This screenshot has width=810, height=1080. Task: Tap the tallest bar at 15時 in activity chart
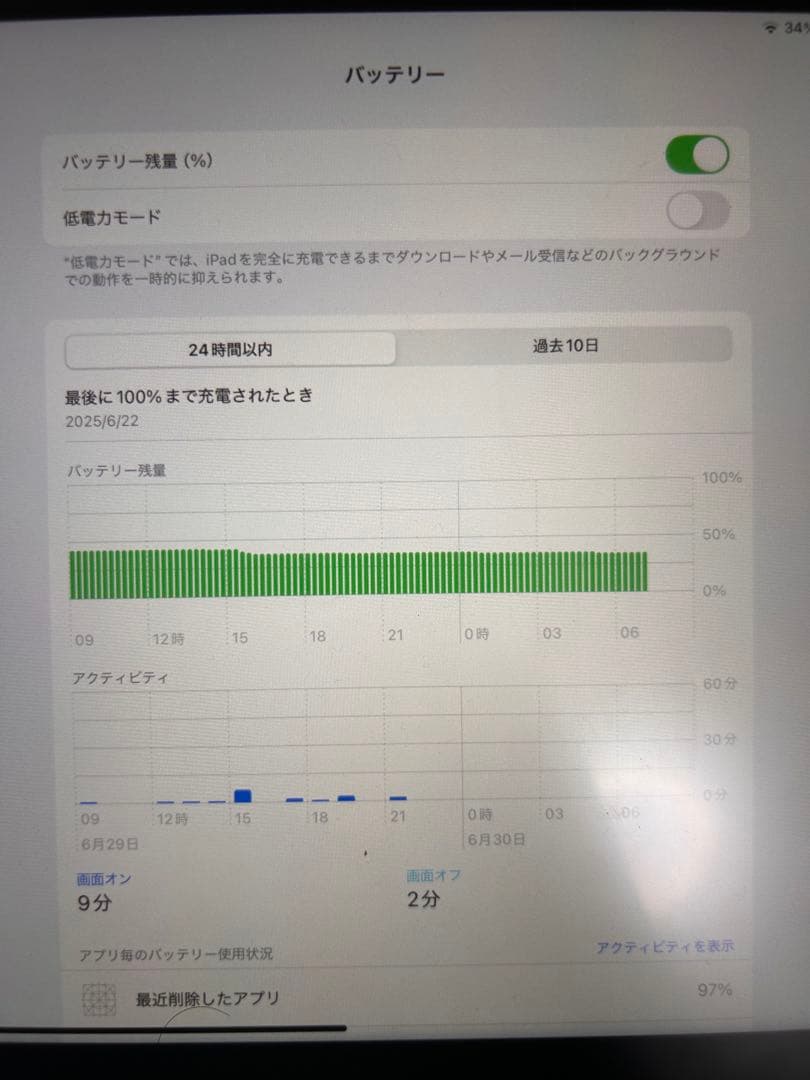point(243,795)
